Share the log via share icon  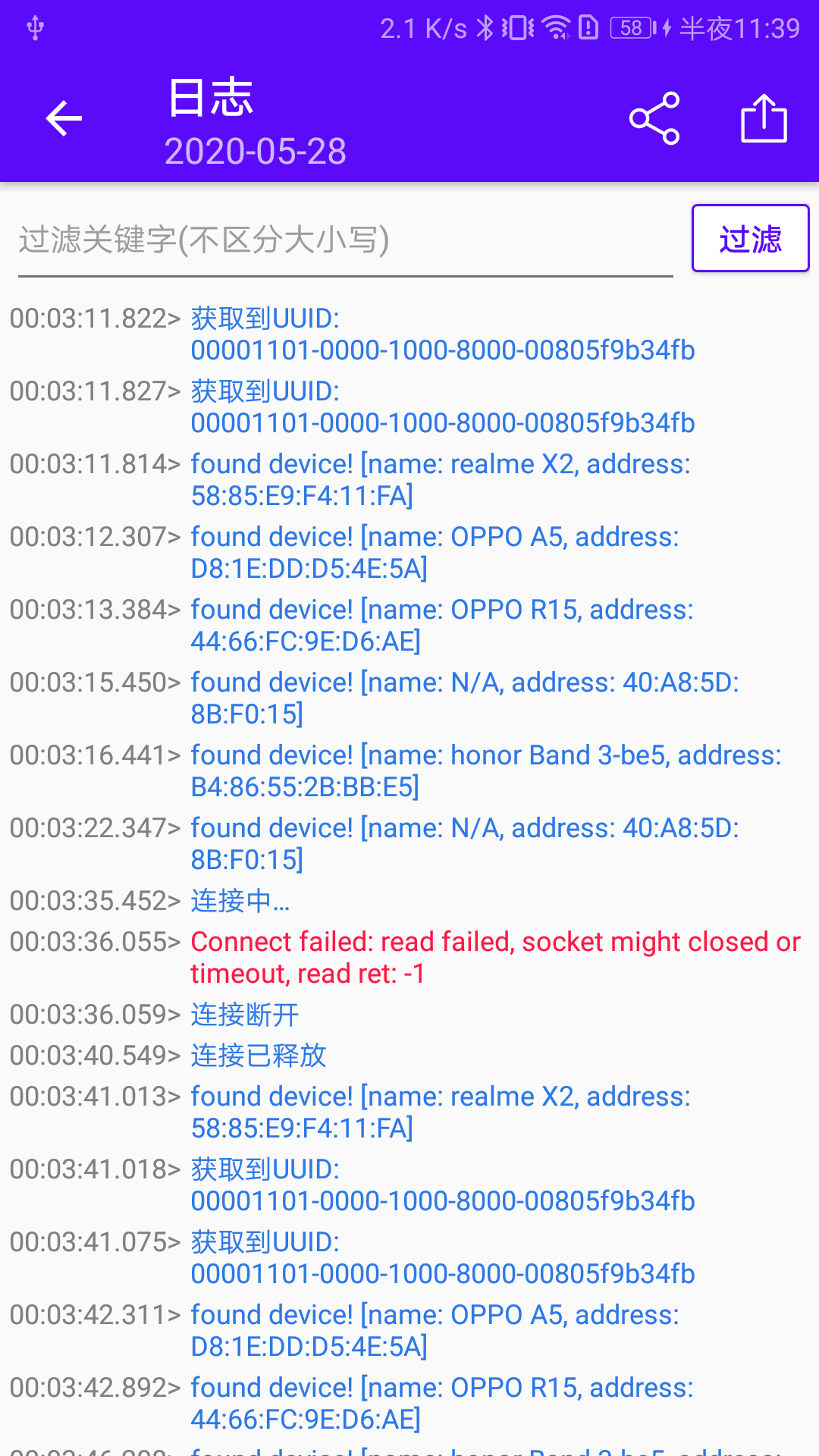[x=654, y=118]
